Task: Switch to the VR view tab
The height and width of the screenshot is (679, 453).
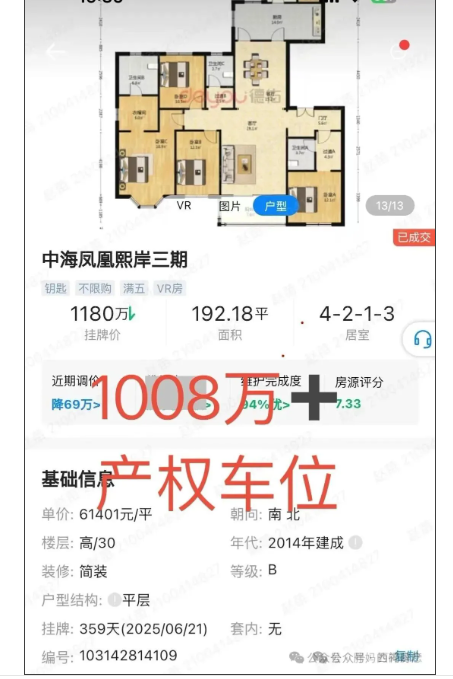Action: 184,205
